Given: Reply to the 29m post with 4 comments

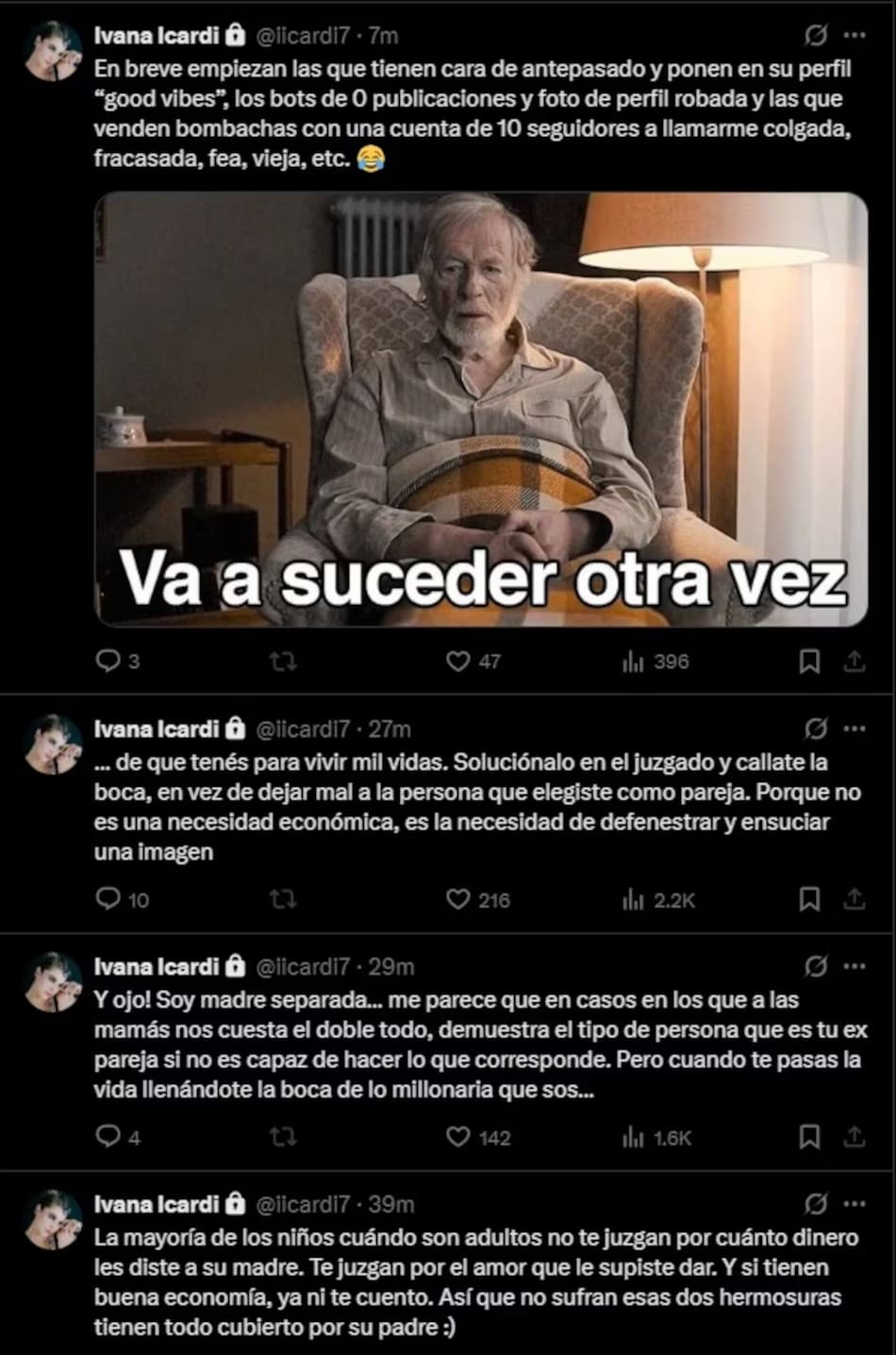Looking at the screenshot, I should point(108,1137).
